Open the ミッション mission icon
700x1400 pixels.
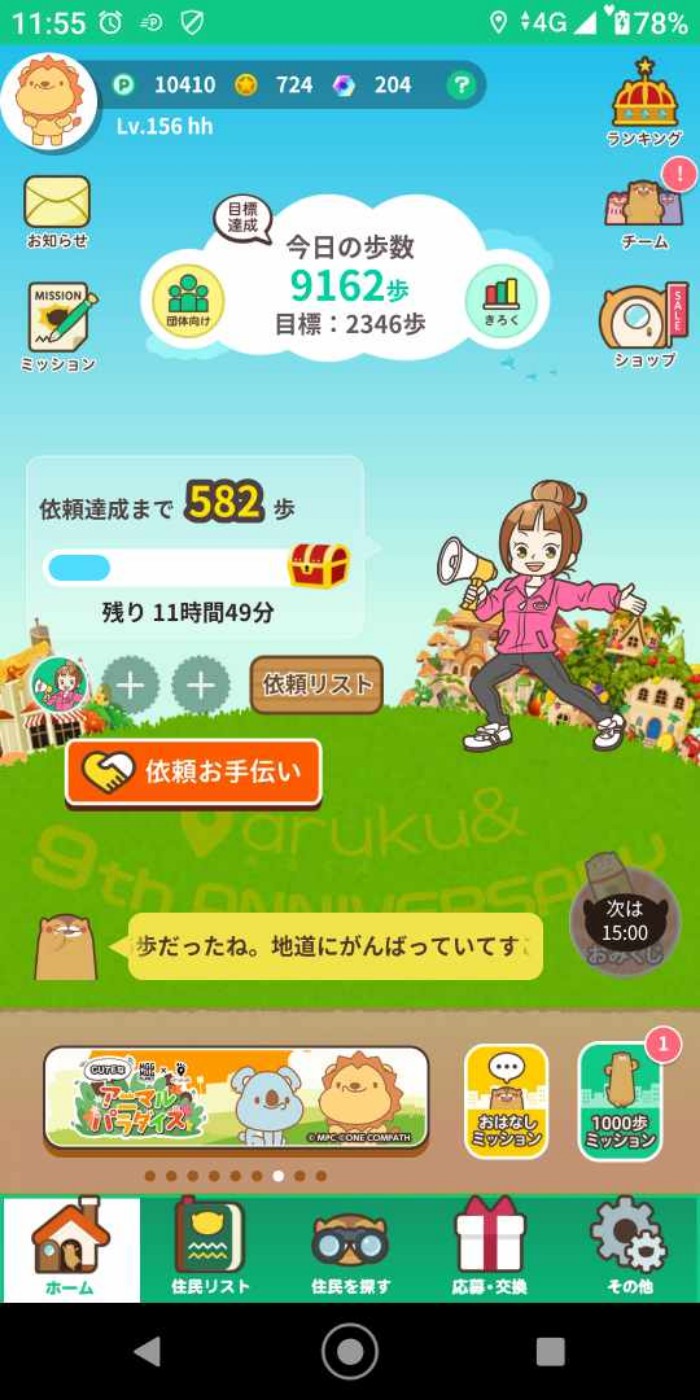point(59,324)
